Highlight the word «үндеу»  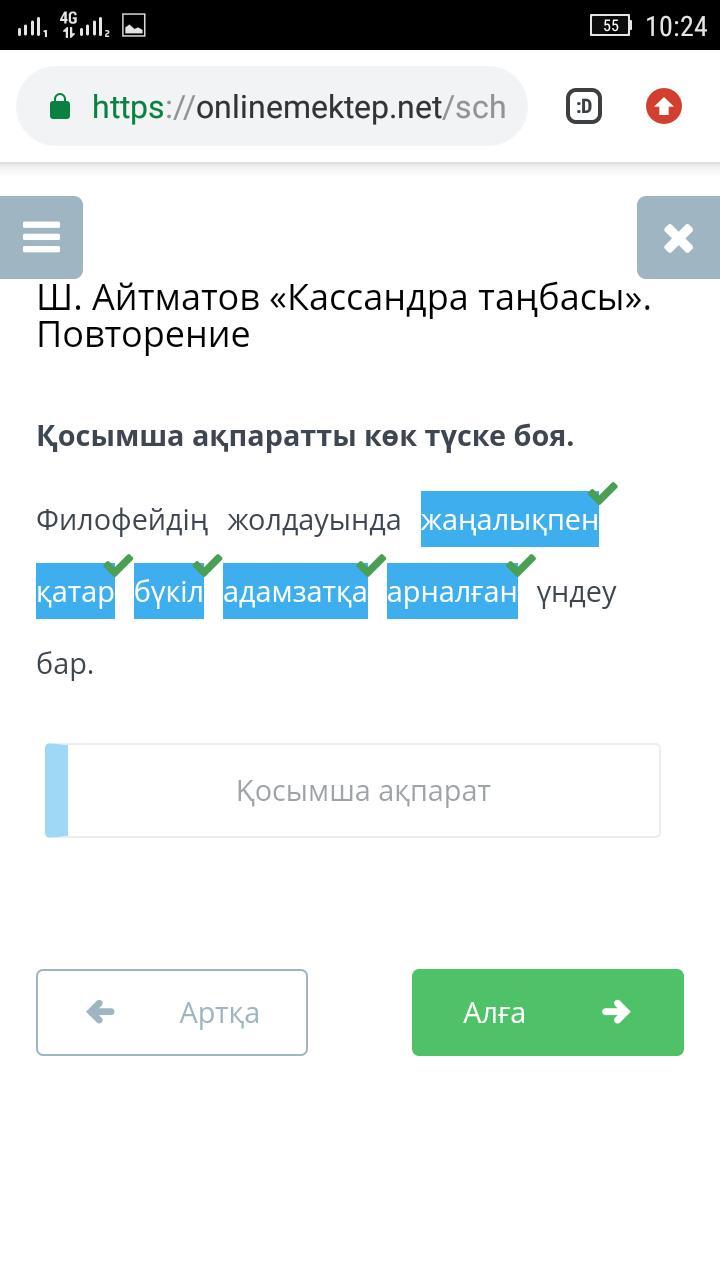pos(577,592)
